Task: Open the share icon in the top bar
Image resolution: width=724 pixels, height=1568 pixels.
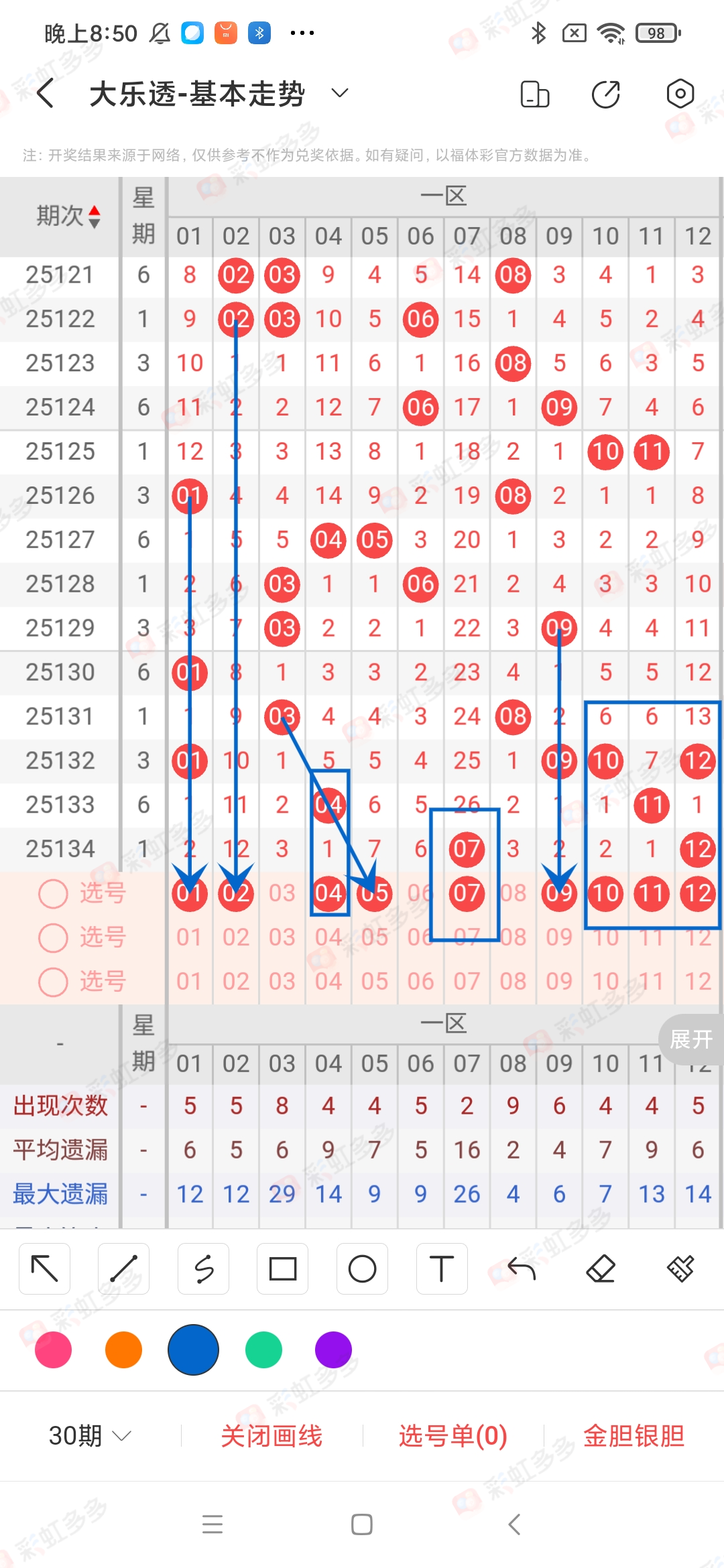Action: tap(605, 94)
